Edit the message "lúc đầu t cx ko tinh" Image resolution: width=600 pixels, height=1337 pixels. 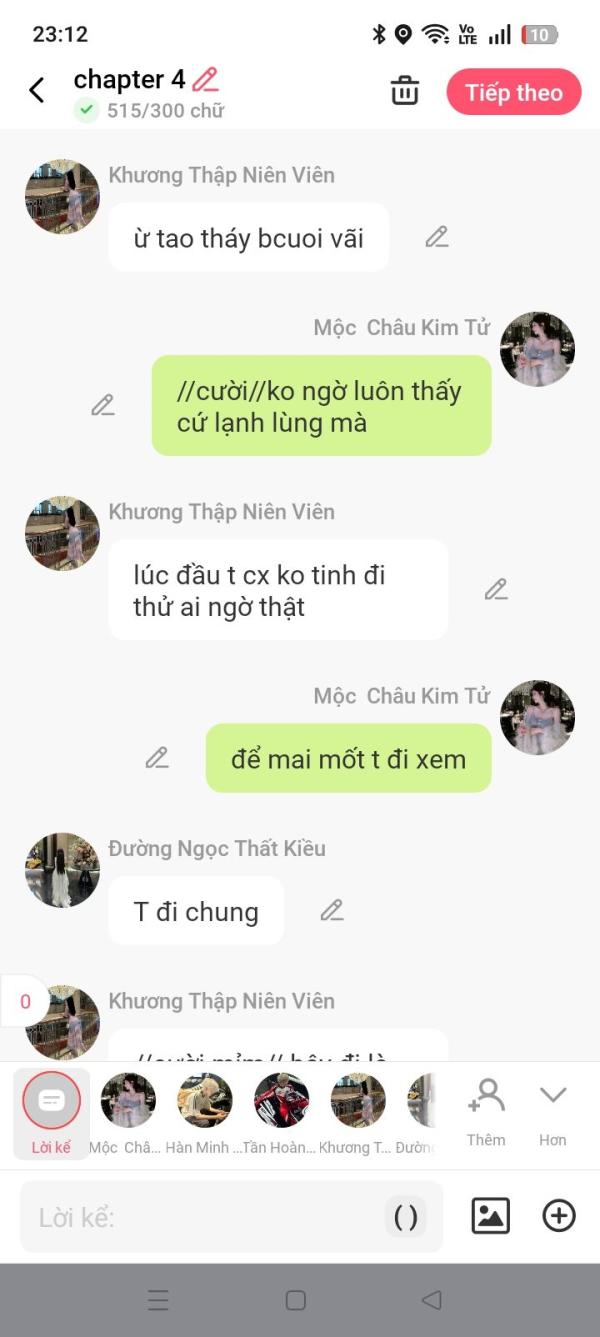click(496, 589)
